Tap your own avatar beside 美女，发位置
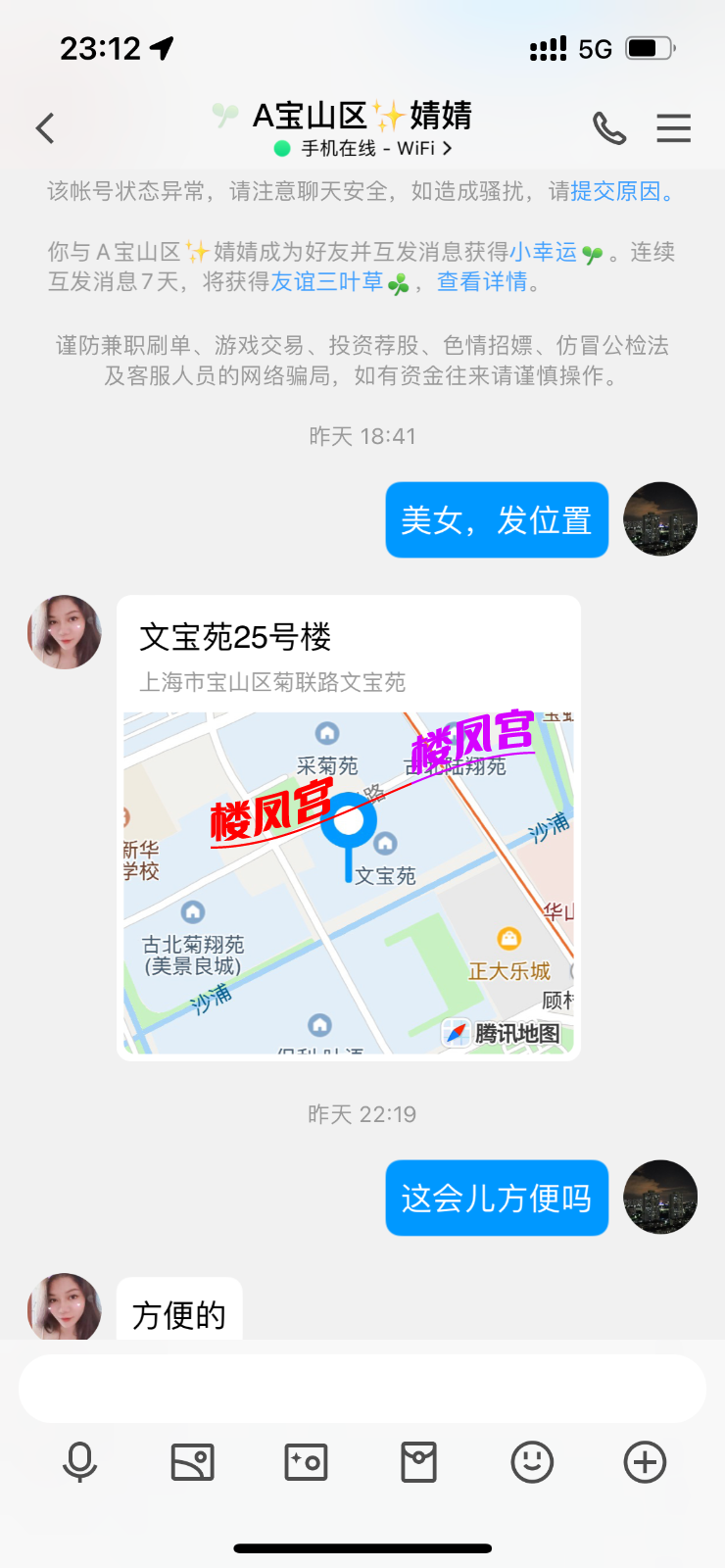Screen dimensions: 725x1568 point(659,519)
